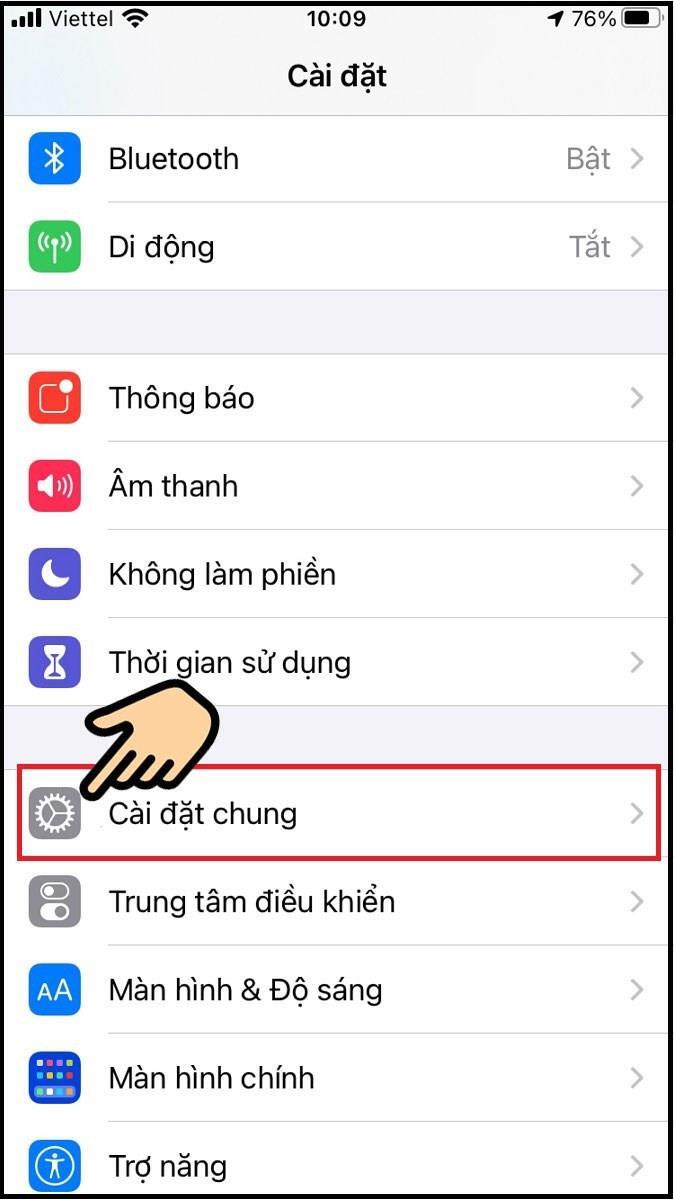Open Bluetooth settings
674x1200 pixels.
(337, 159)
